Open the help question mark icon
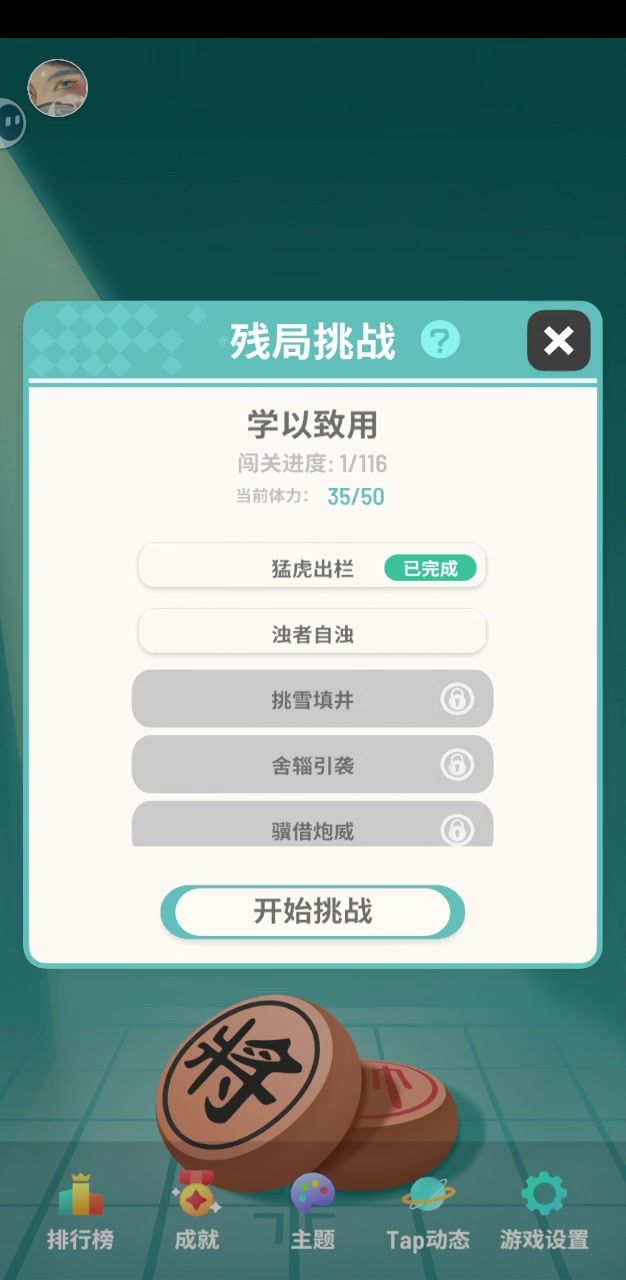The width and height of the screenshot is (626, 1280). 440,340
